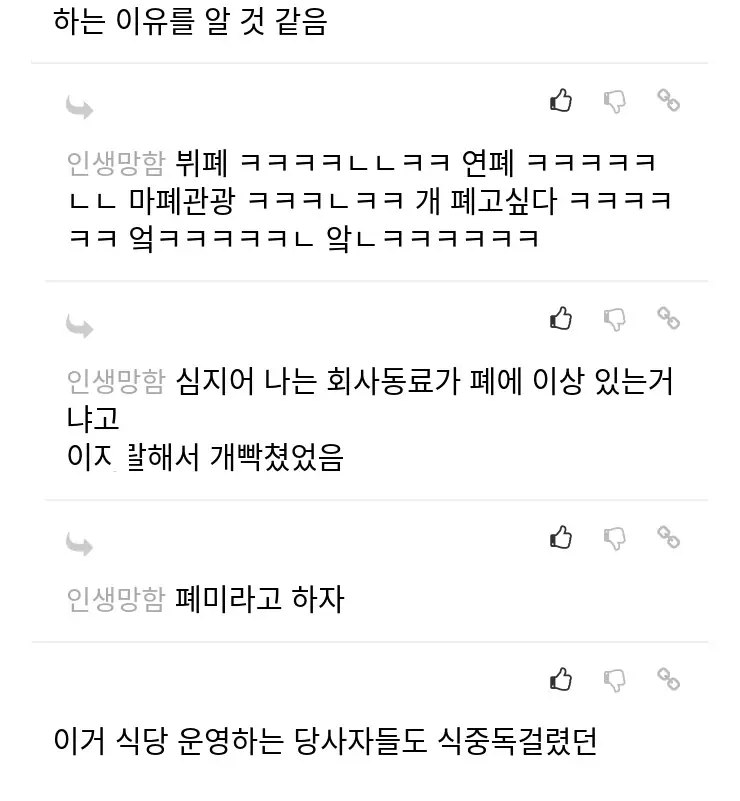
Task: Like the comment starting with 뷔폐
Action: [x=561, y=100]
